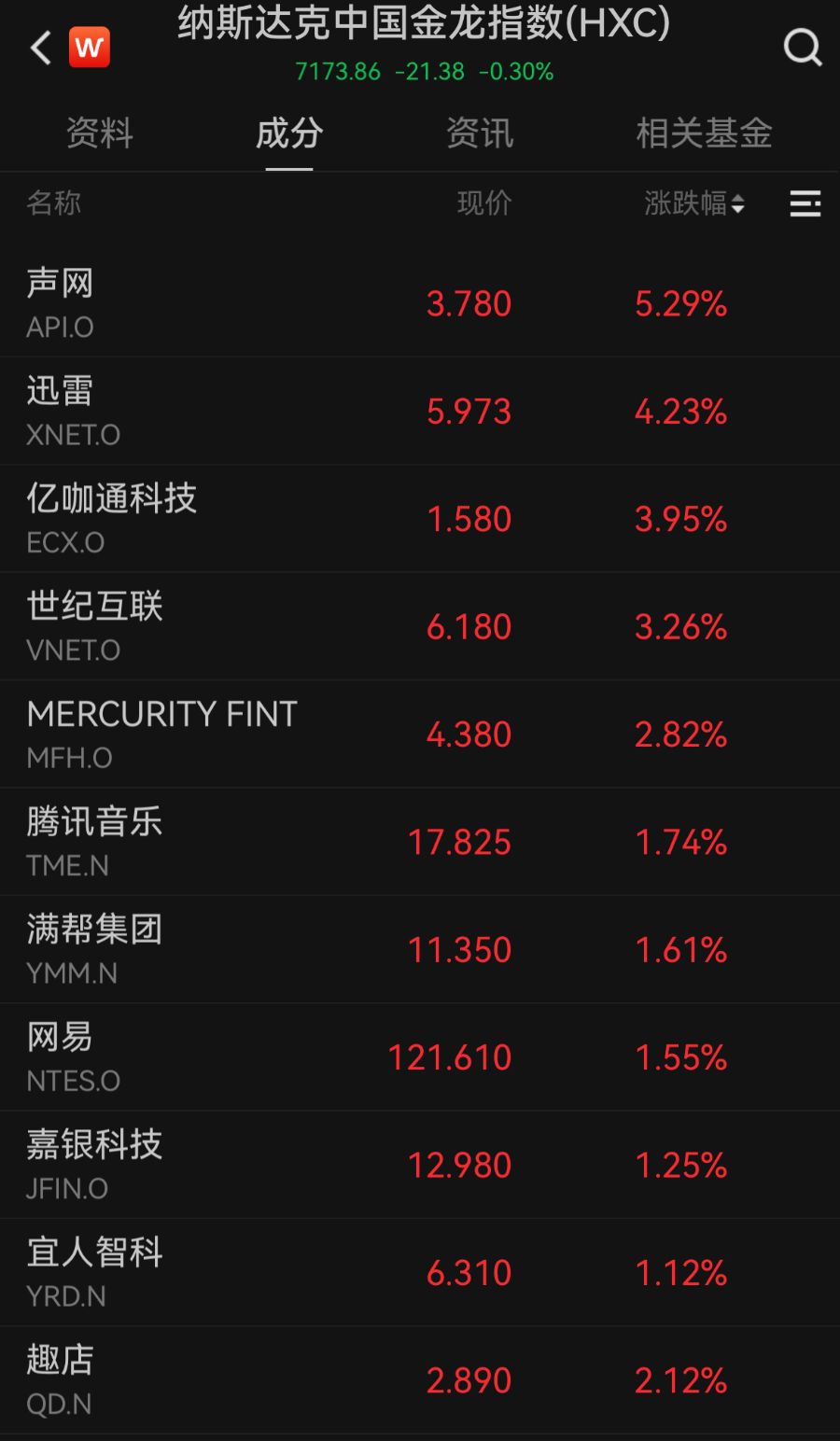Image resolution: width=840 pixels, height=1441 pixels.
Task: View 宜人智科 YRD.N details
Action: coord(419,1273)
